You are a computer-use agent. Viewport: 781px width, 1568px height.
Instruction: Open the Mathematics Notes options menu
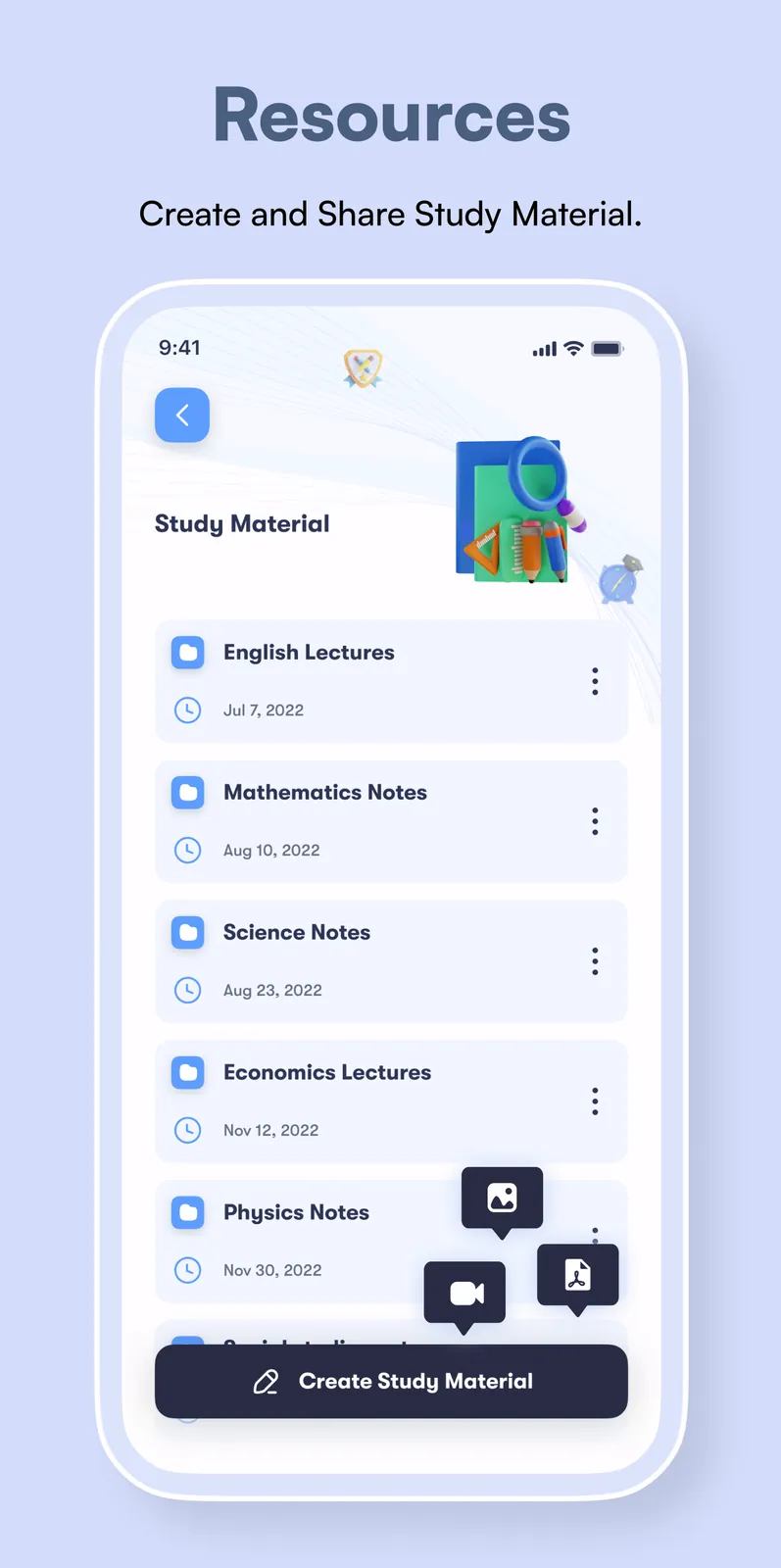[x=595, y=821]
